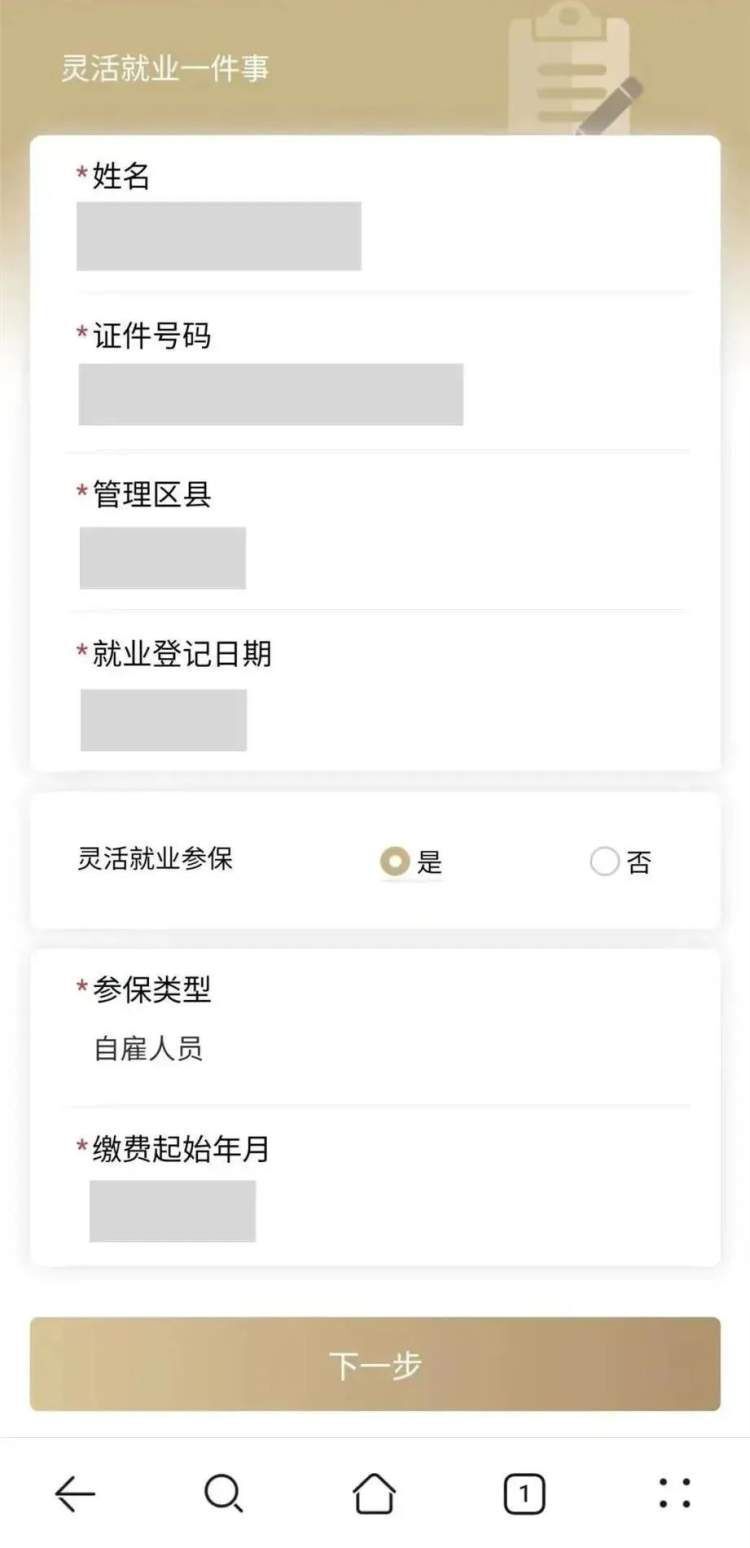The image size is (750, 1548).
Task: Open the 缴费起始年月 month picker
Action: [x=172, y=1210]
